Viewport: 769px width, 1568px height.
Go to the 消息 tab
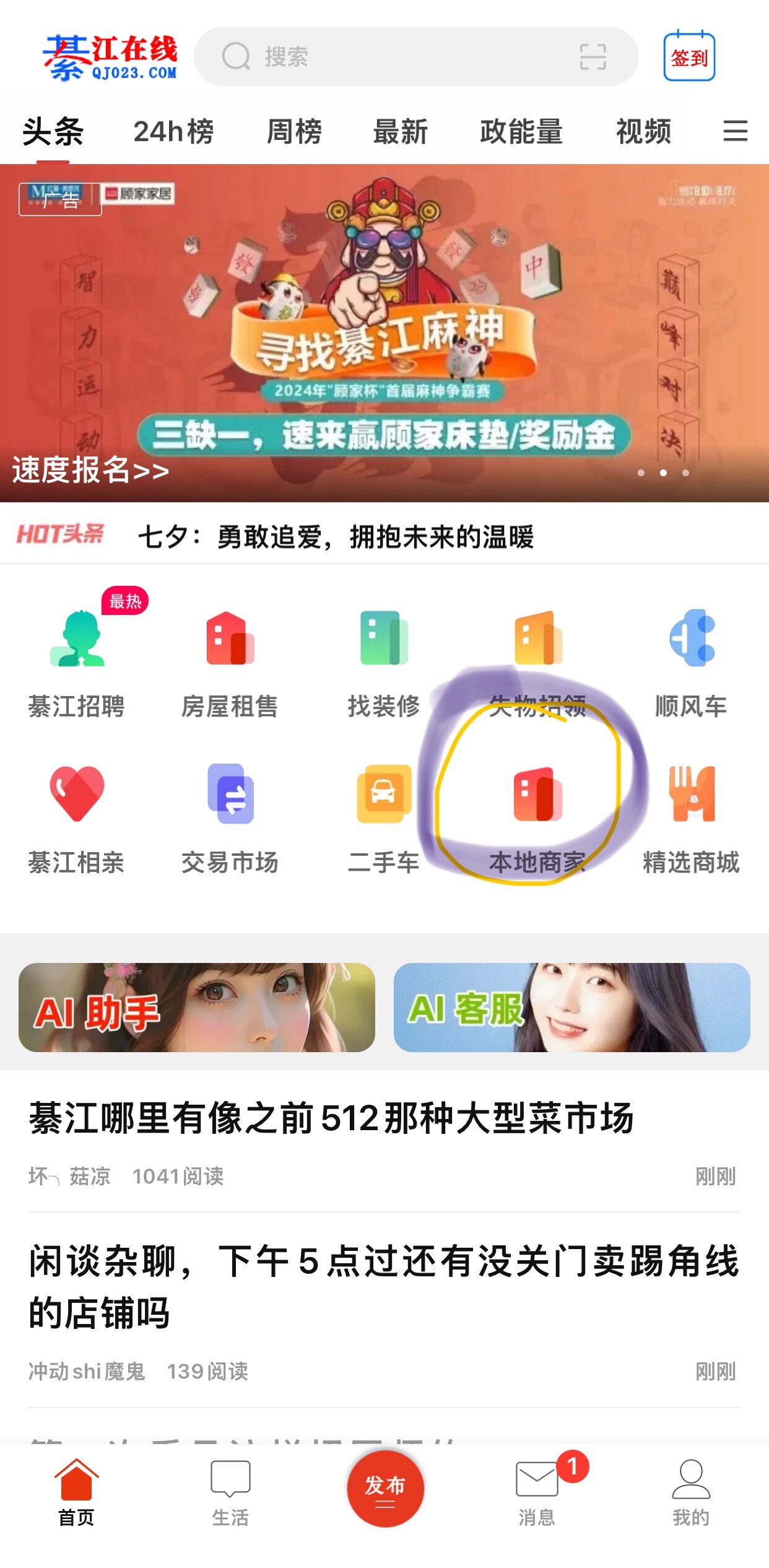pos(537,1492)
